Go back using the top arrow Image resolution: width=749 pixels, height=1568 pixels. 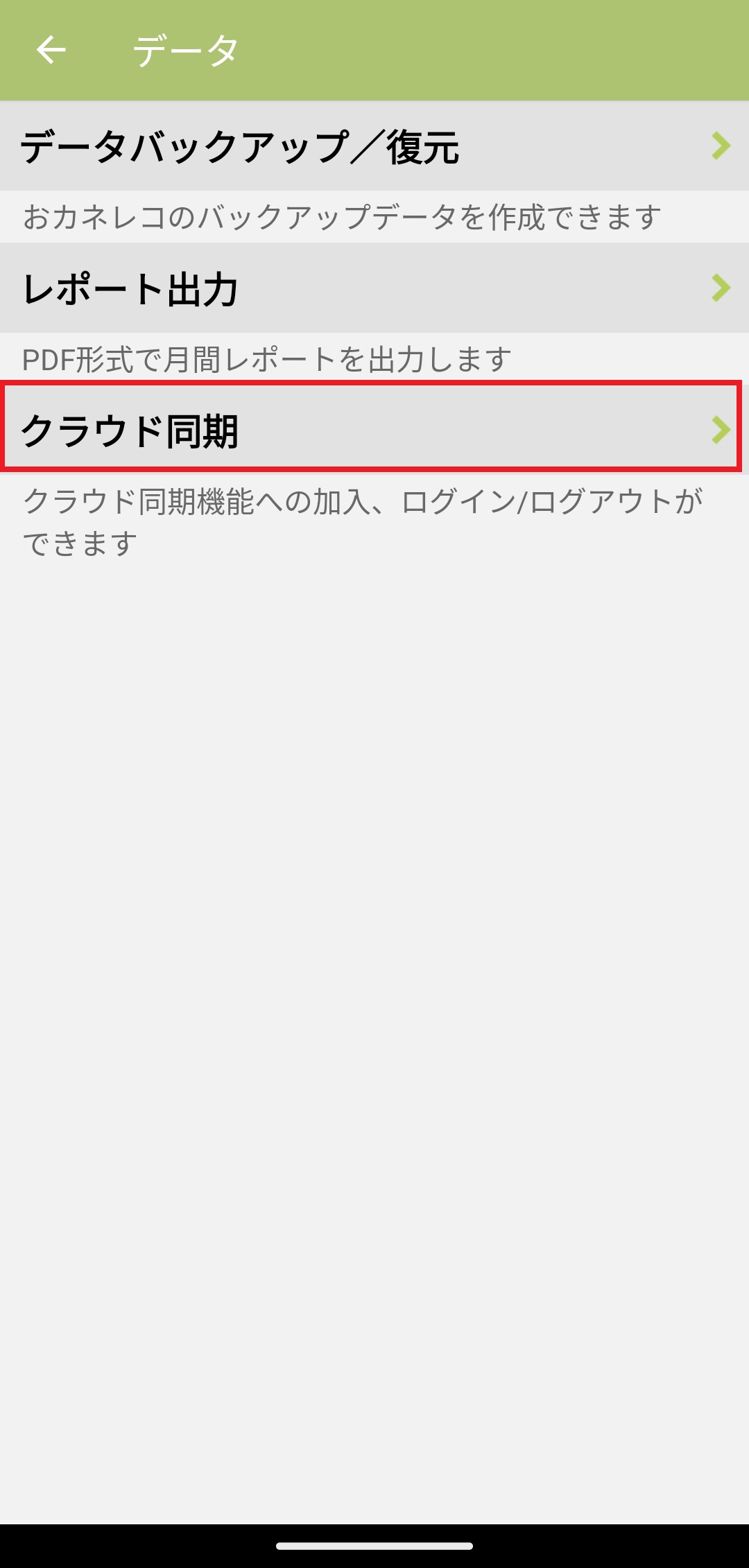tap(51, 50)
